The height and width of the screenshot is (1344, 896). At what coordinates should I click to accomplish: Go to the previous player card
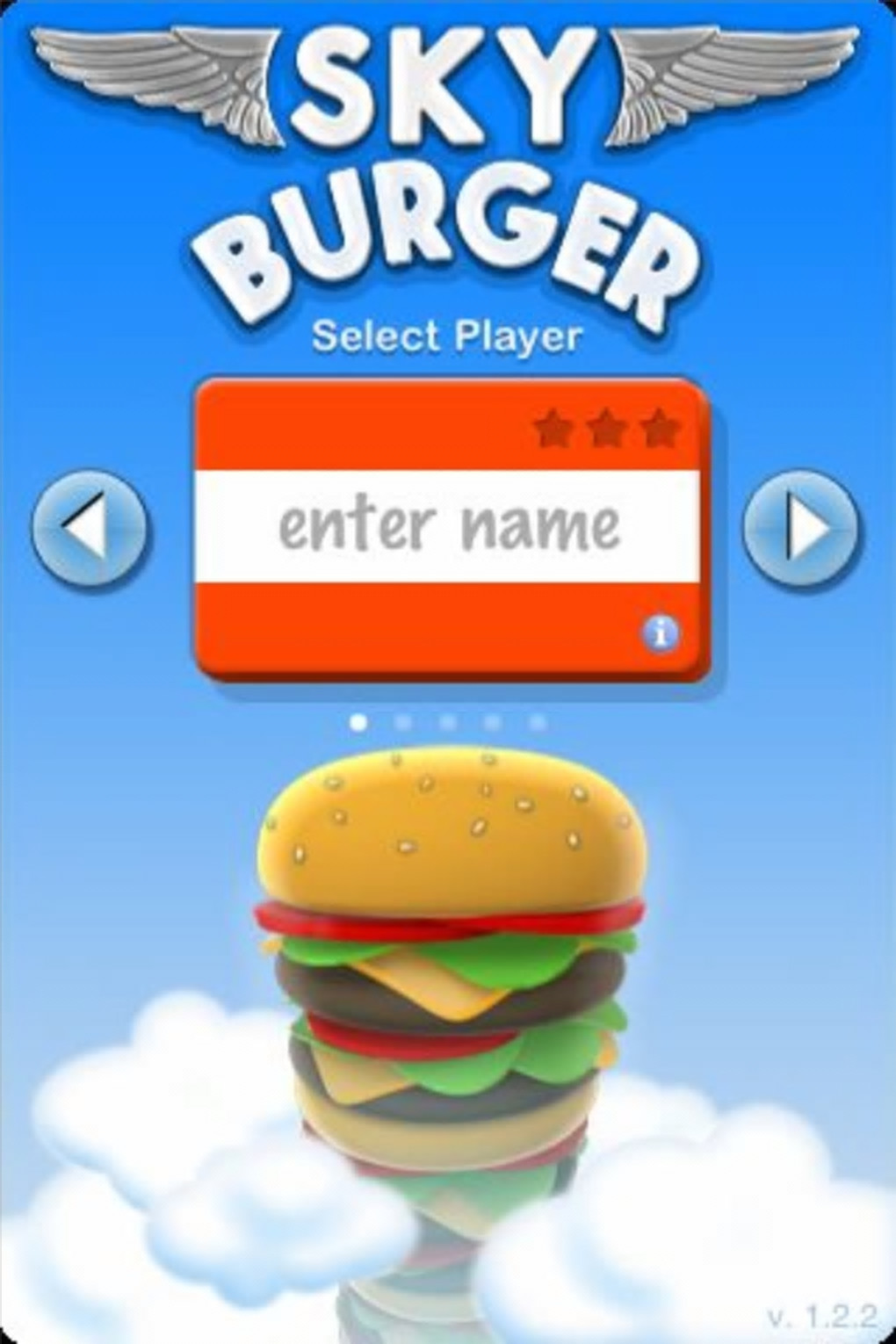coord(90,528)
